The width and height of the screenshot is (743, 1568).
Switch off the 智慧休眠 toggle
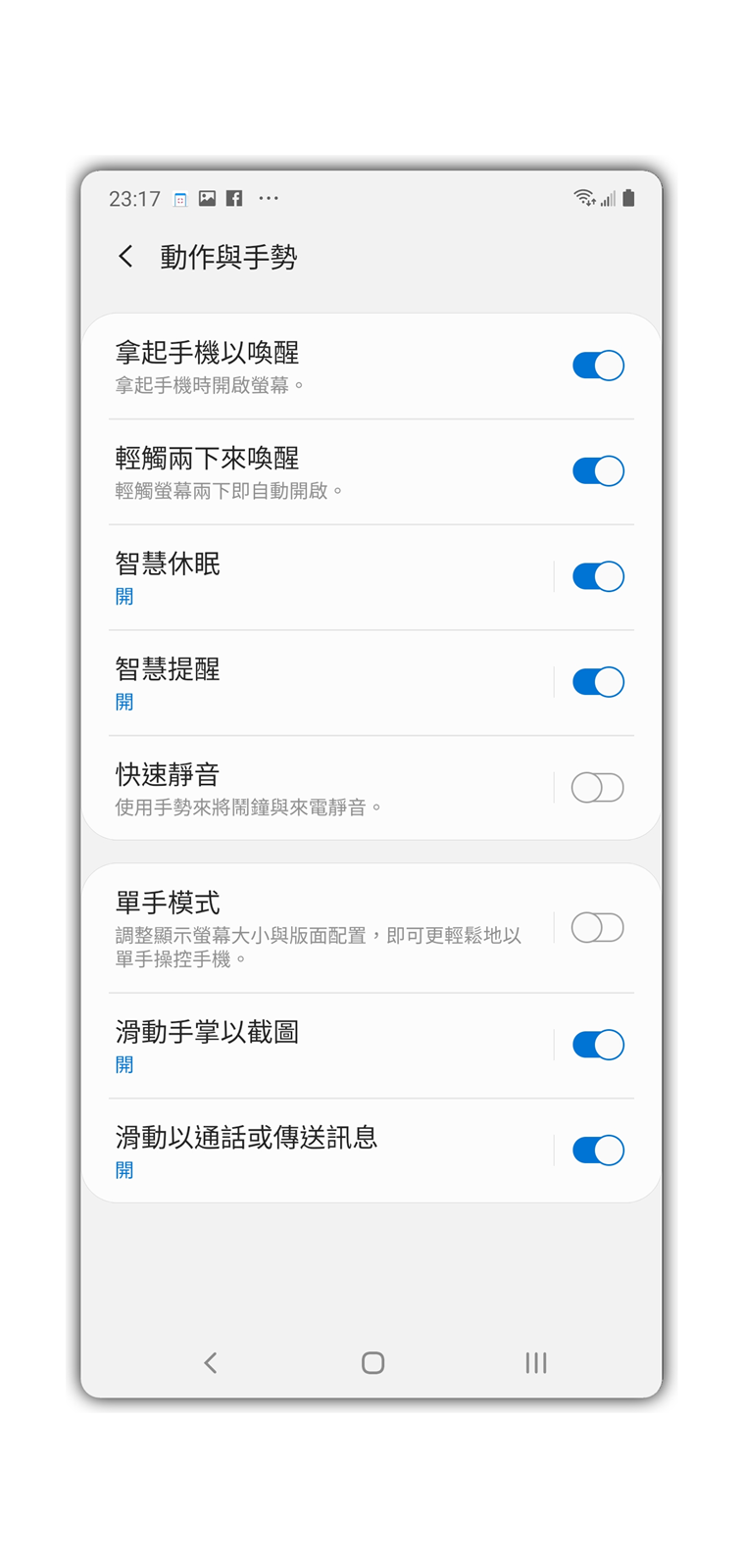(x=598, y=577)
